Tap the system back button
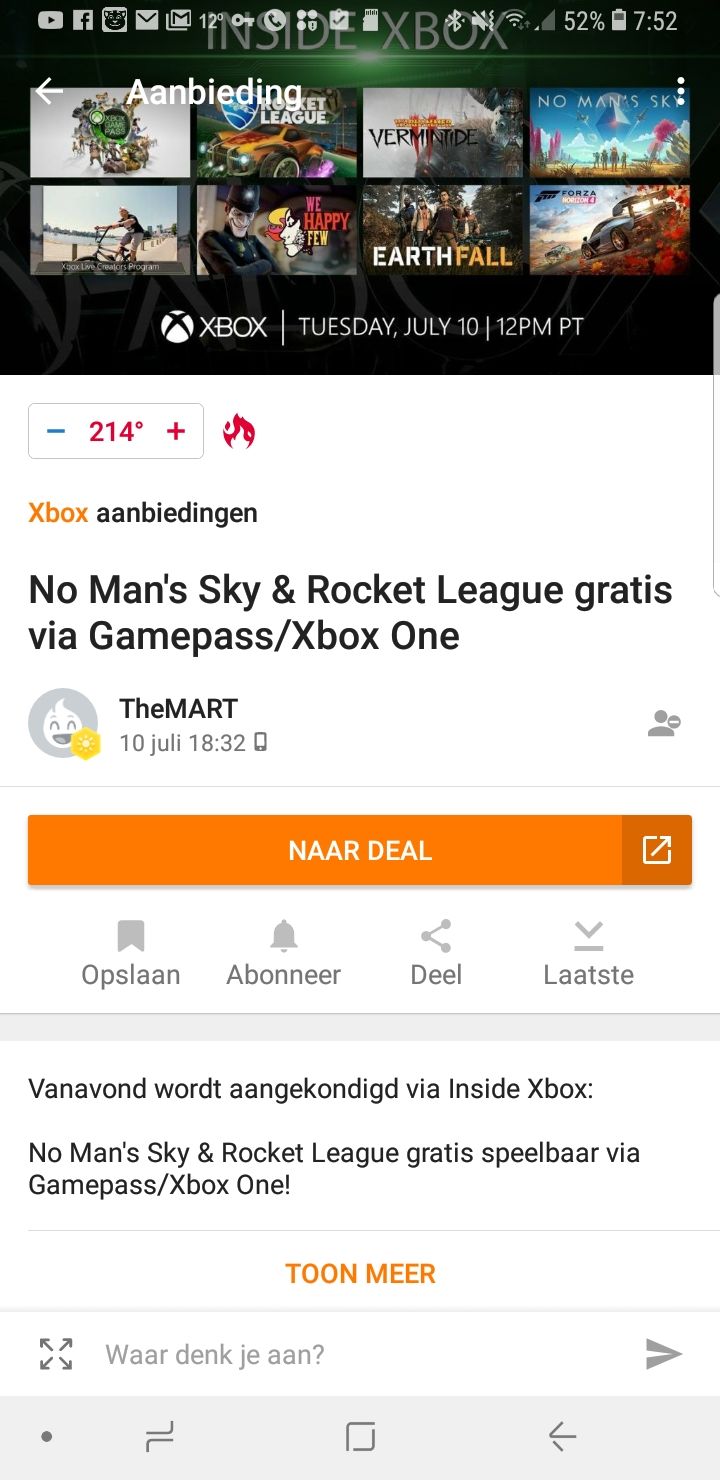This screenshot has height=1480, width=720. pos(562,1437)
